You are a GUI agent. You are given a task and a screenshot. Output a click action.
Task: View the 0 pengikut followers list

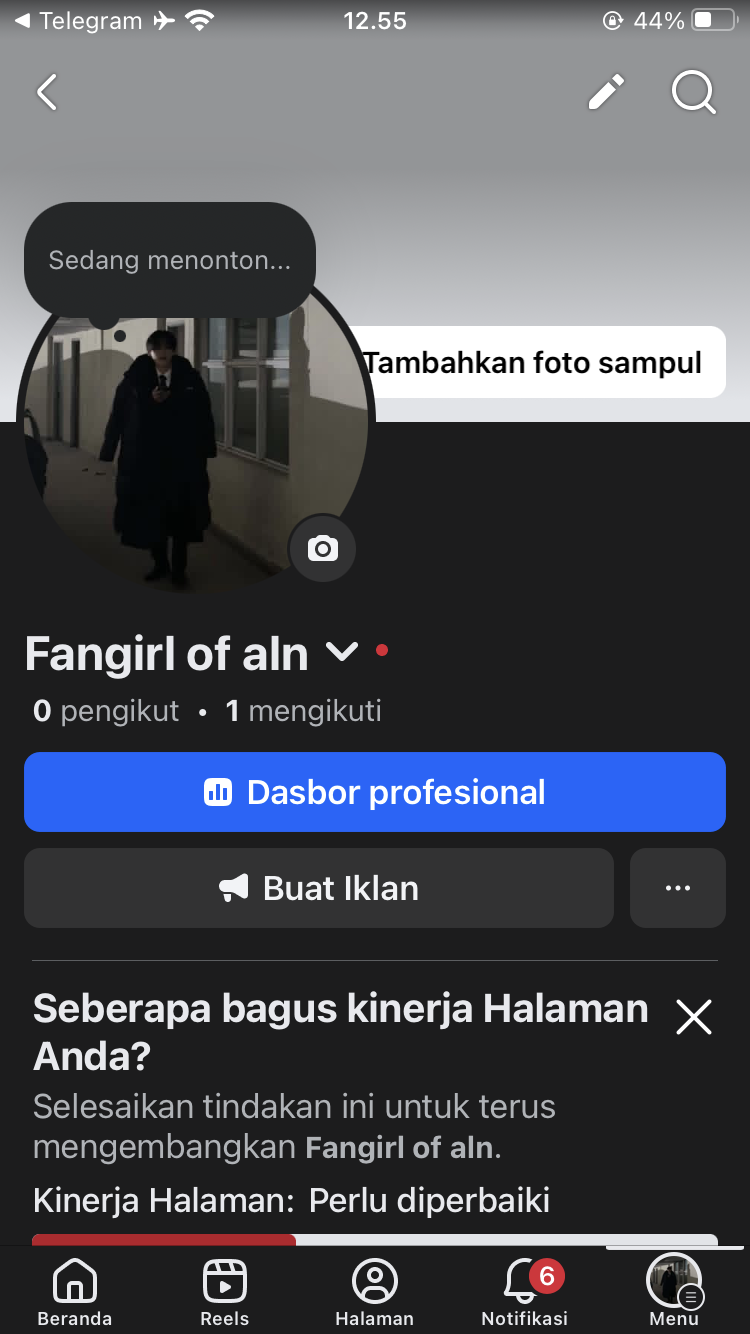pos(106,711)
